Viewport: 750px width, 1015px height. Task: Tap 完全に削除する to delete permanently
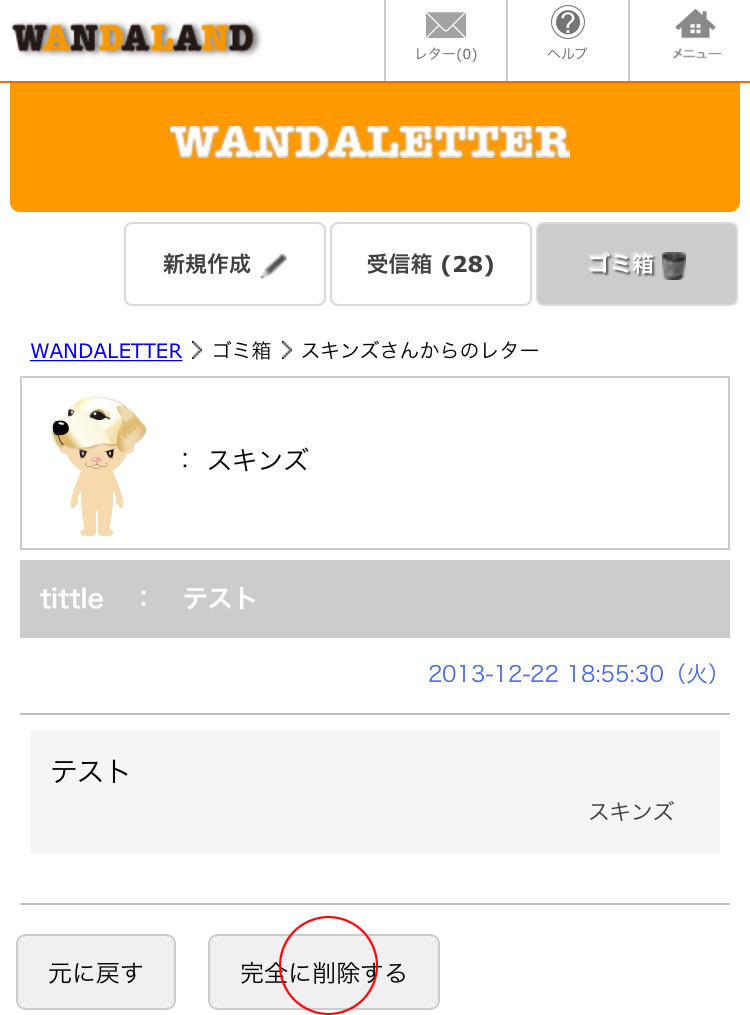(324, 972)
